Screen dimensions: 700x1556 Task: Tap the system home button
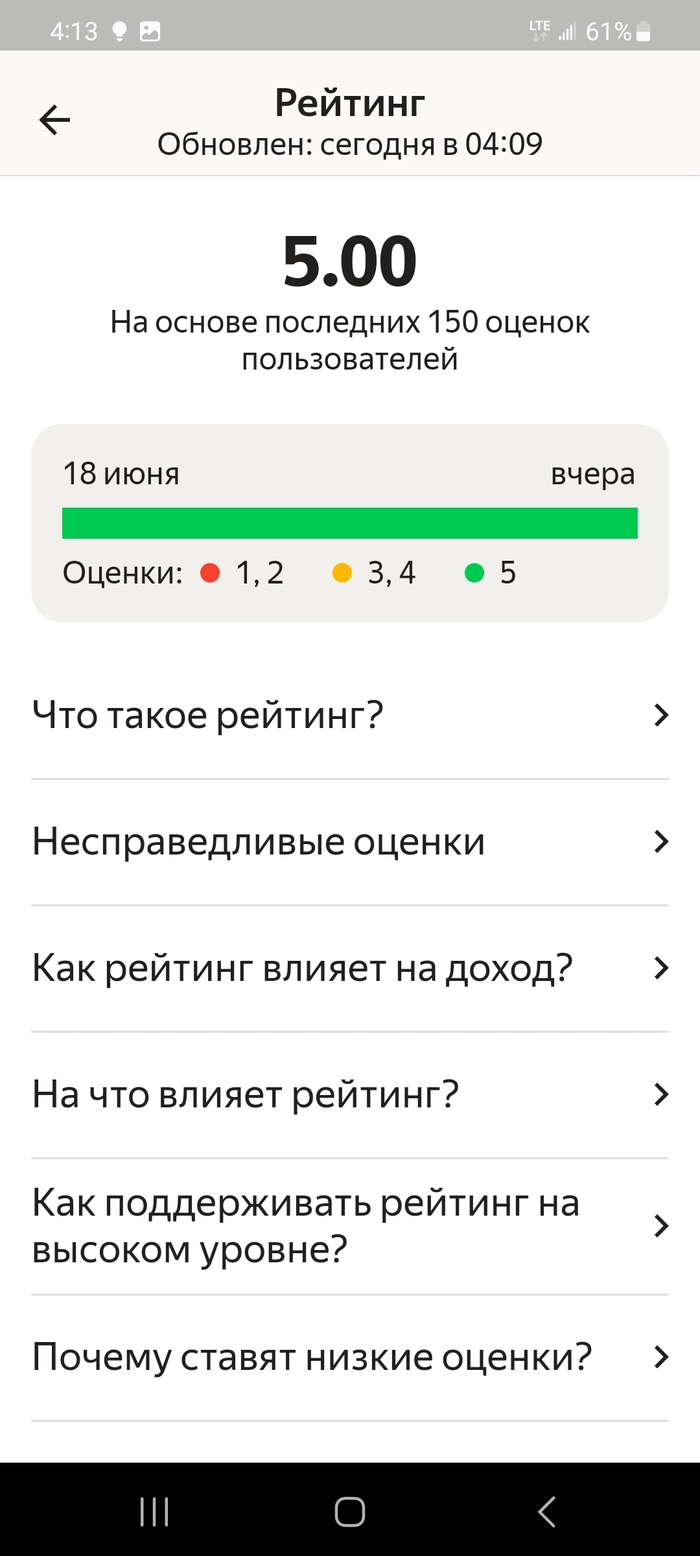tap(349, 1511)
